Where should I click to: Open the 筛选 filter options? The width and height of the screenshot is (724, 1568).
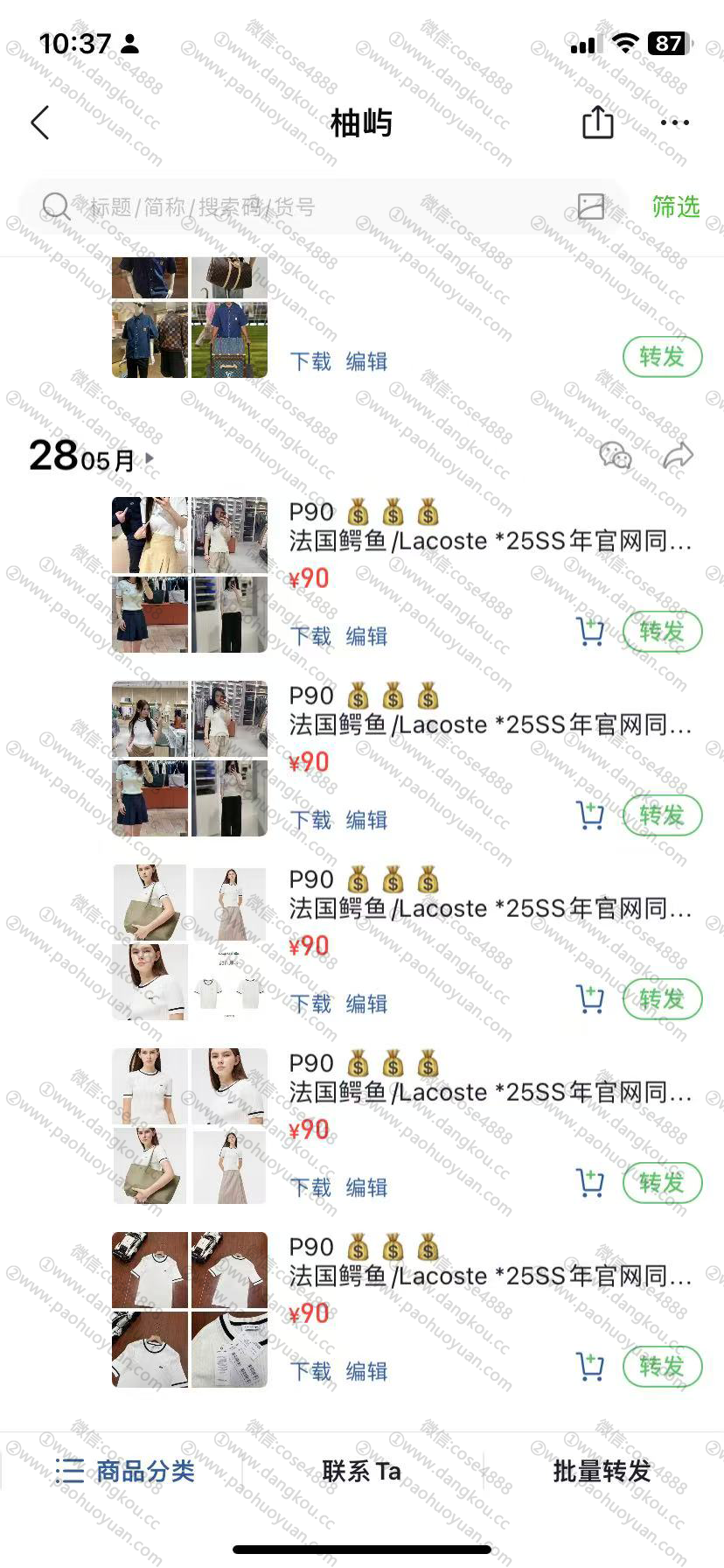[x=676, y=206]
